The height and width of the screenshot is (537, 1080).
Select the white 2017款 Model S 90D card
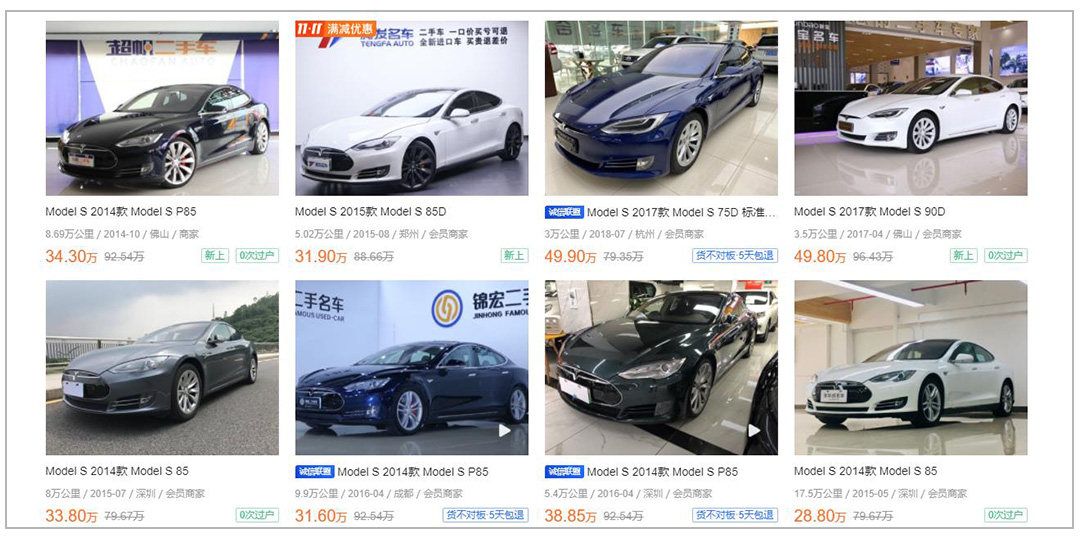click(x=910, y=108)
